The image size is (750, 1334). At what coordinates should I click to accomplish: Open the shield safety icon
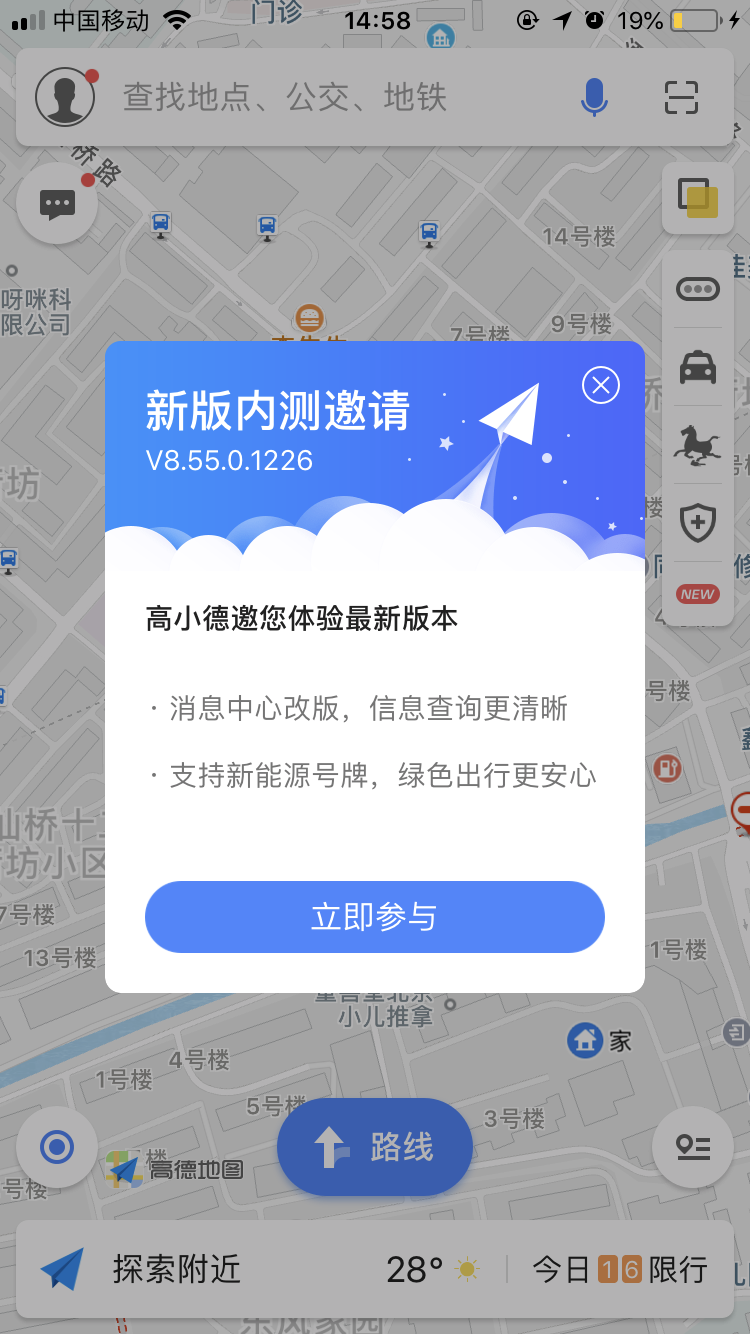pos(698,522)
